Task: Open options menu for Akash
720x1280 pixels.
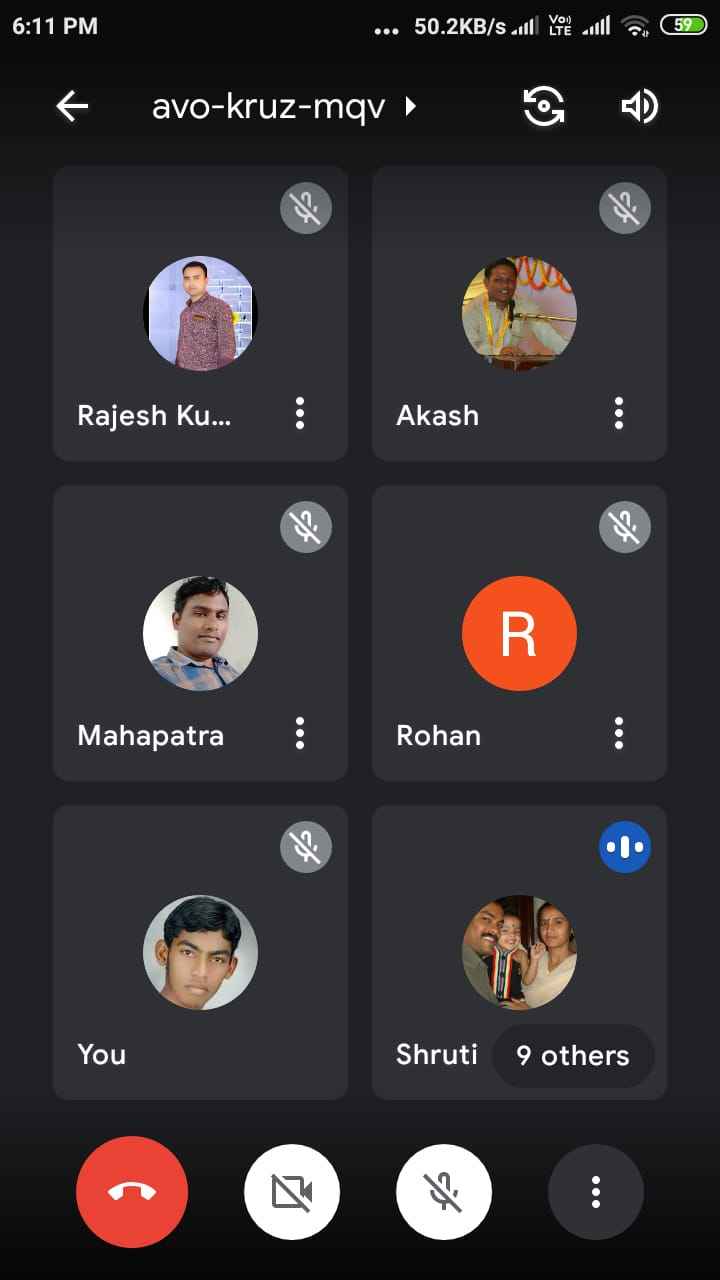Action: tap(619, 413)
